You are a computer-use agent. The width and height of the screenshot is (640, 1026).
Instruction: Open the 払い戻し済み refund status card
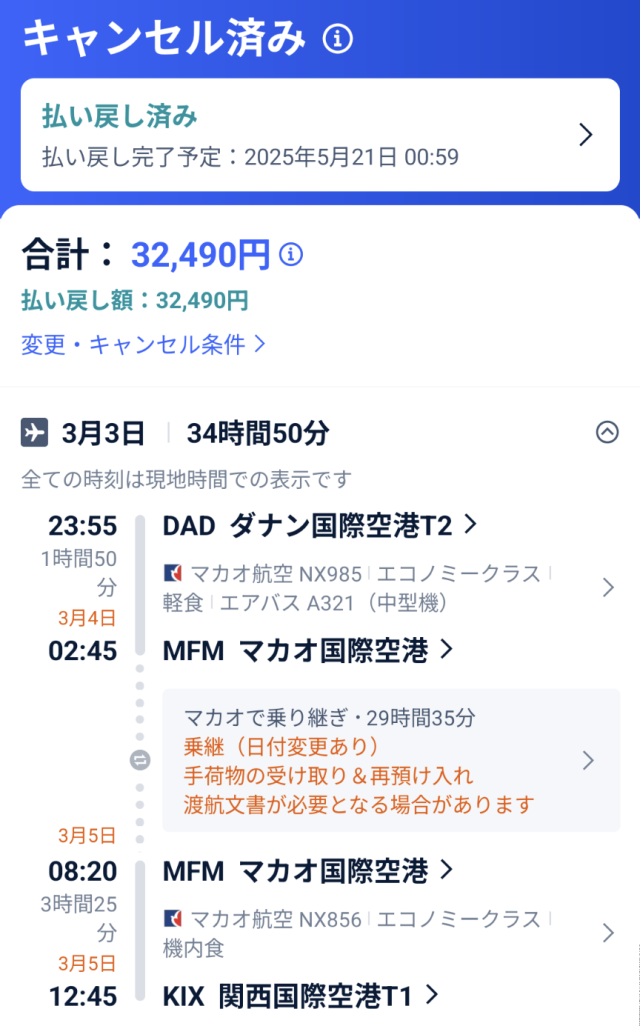[320, 135]
